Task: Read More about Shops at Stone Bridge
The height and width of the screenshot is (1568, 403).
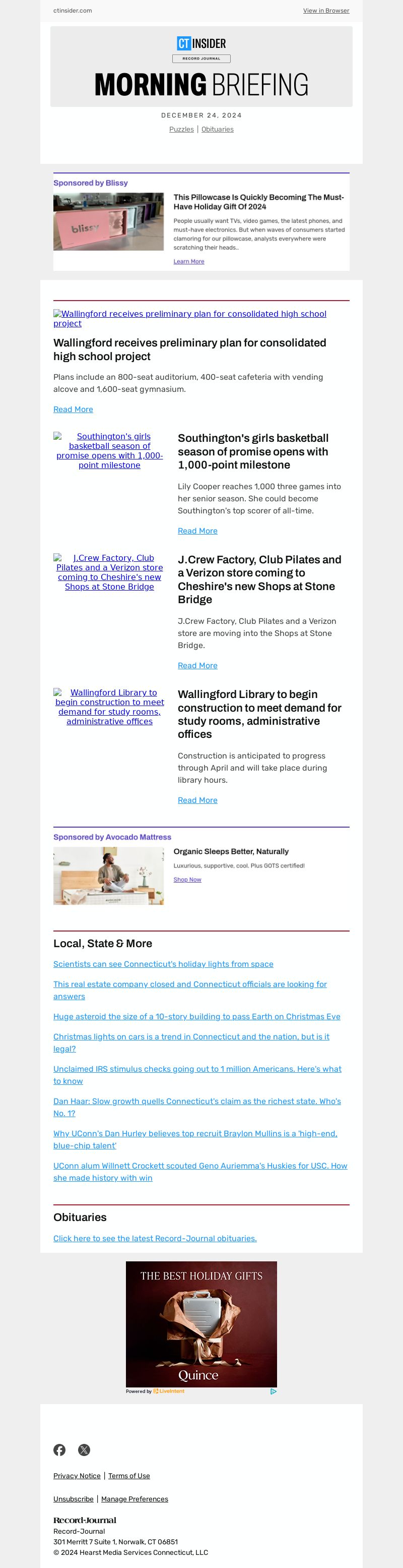Action: point(197,665)
